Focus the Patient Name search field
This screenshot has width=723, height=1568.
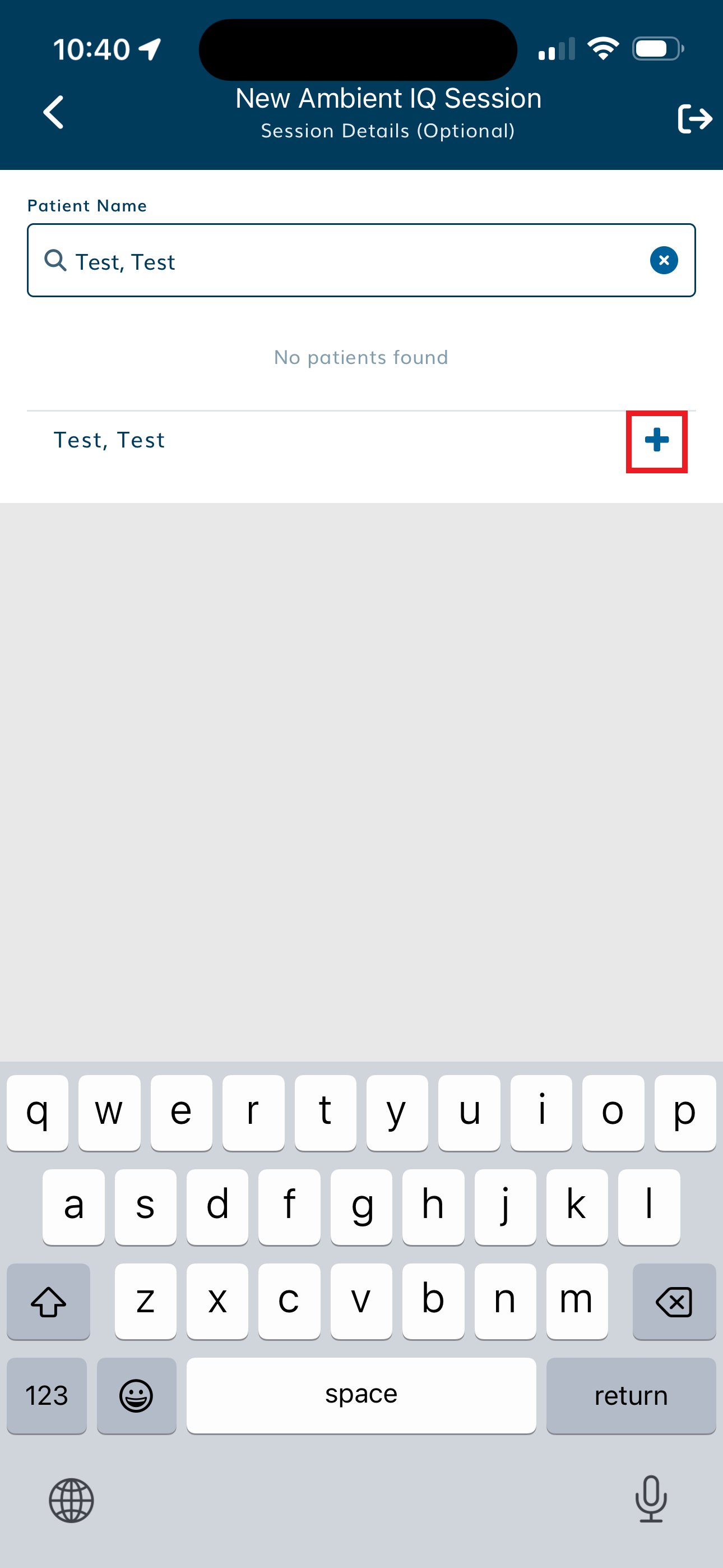353,261
